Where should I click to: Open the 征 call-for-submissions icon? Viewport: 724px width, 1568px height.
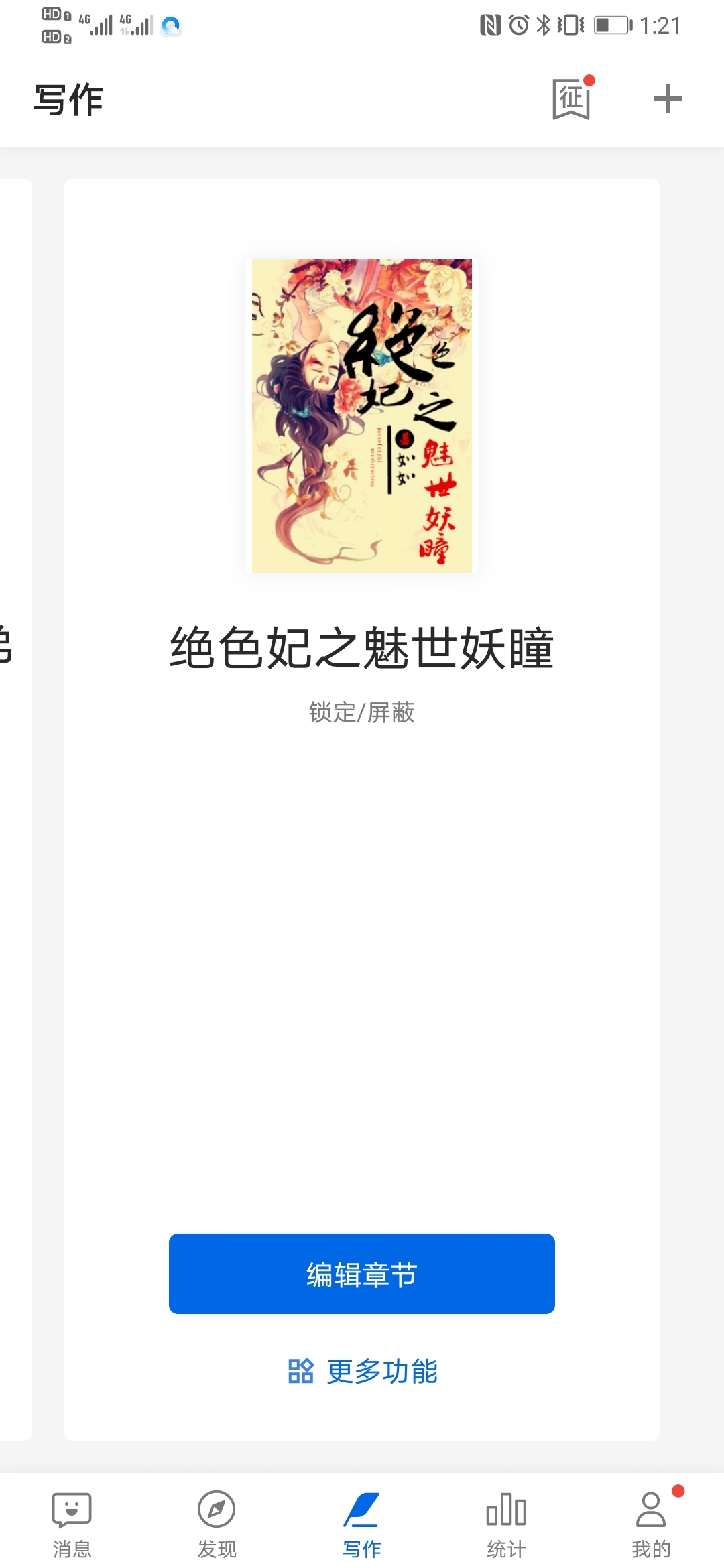pos(571,99)
